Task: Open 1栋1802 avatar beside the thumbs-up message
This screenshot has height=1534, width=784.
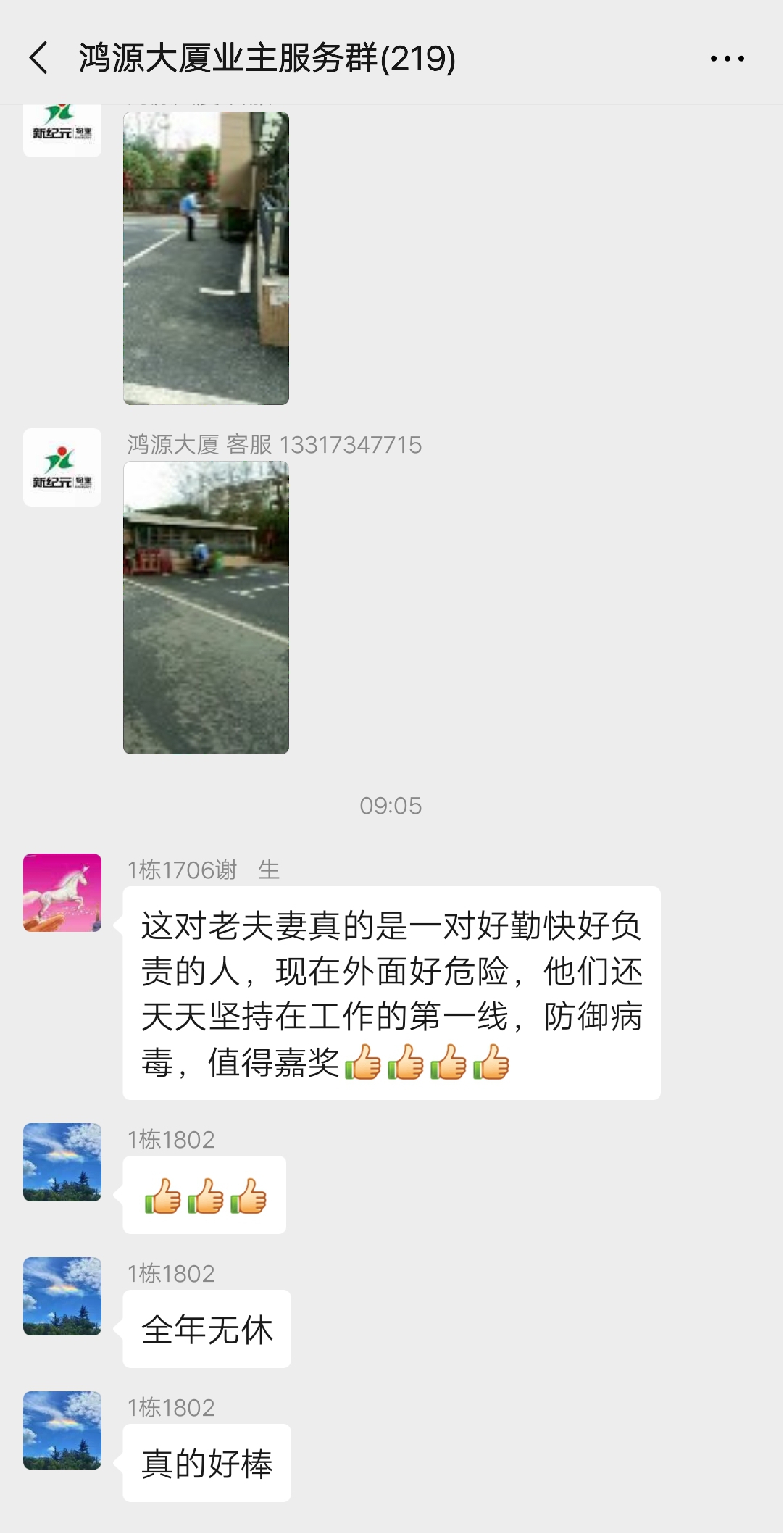Action: tap(62, 1162)
